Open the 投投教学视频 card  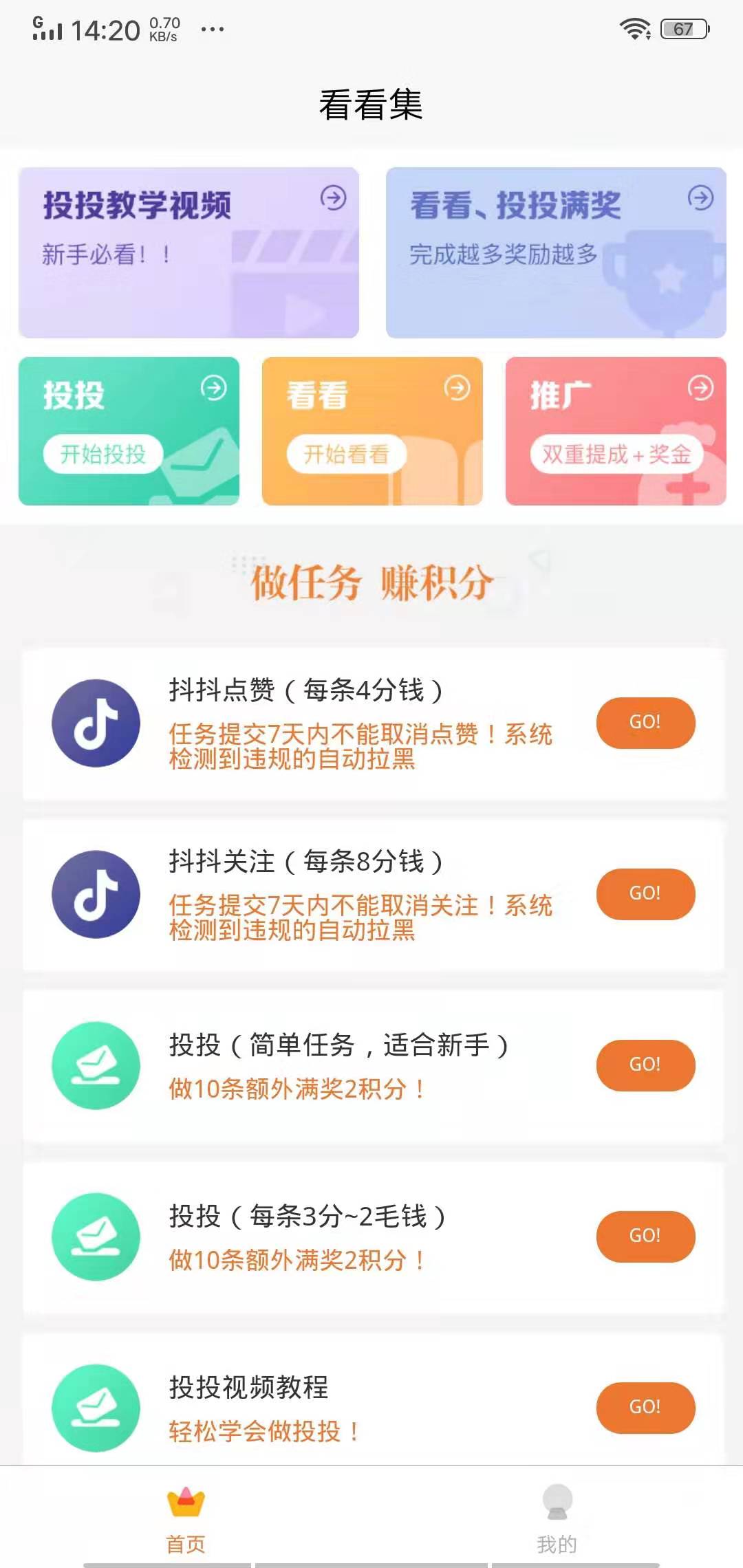[189, 252]
